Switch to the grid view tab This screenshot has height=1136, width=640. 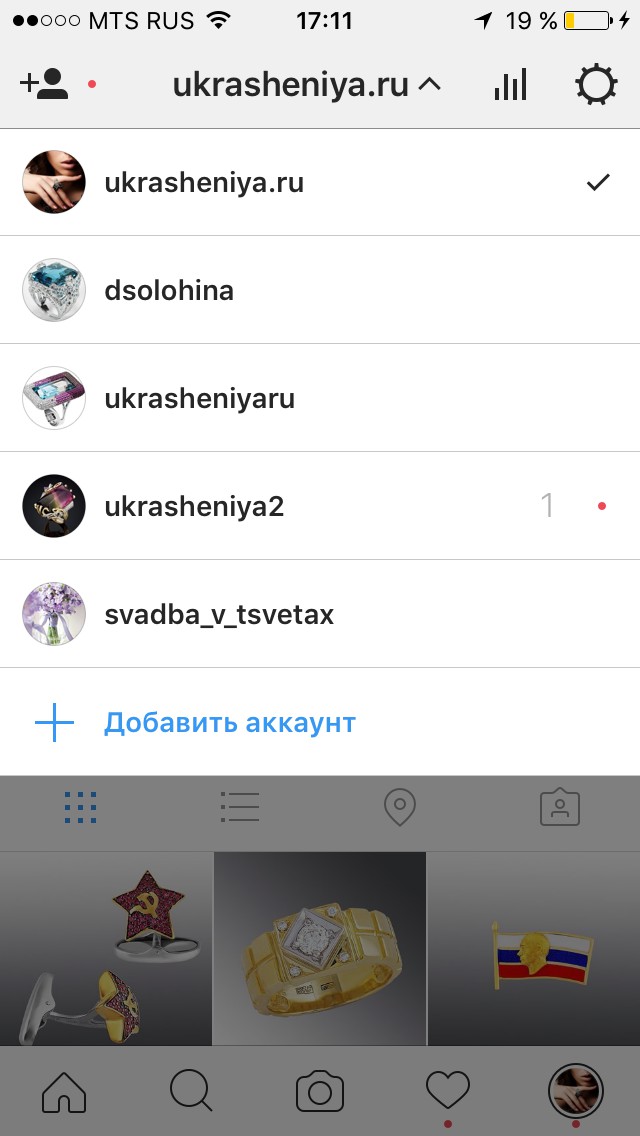(x=80, y=807)
